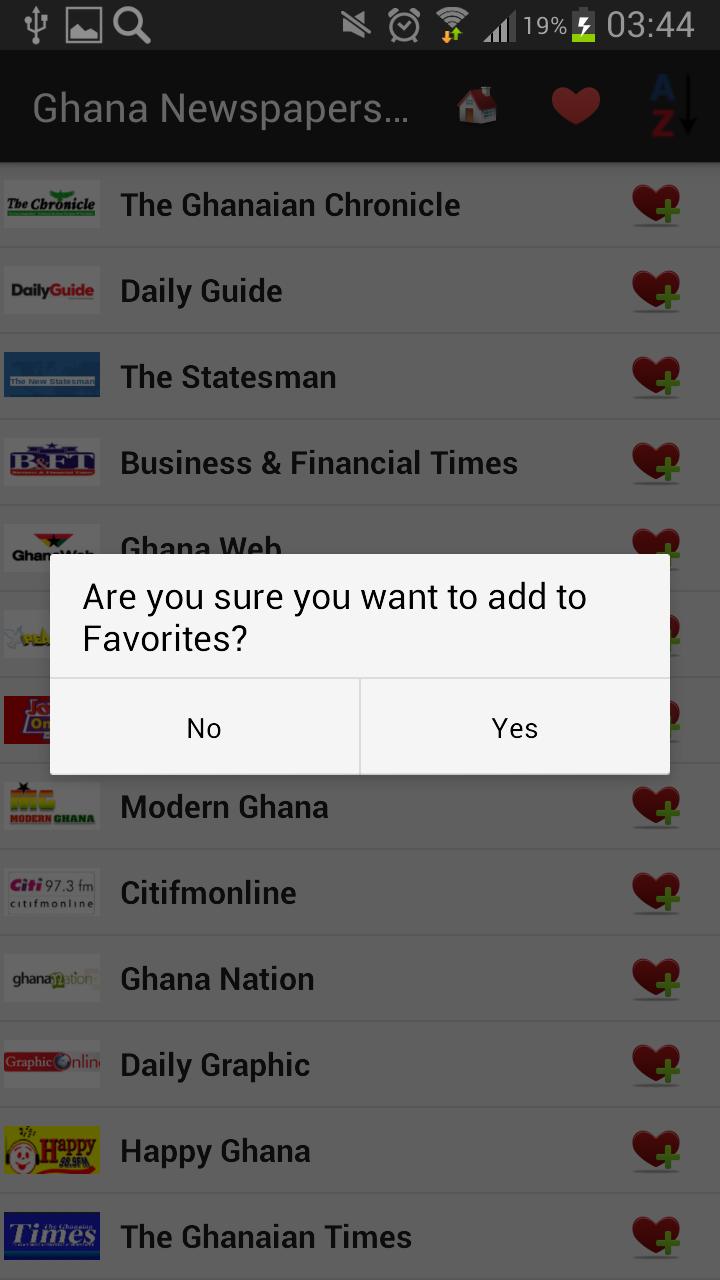The width and height of the screenshot is (720, 1280).
Task: Tap the Chronicle newspaper logo
Action: point(51,204)
